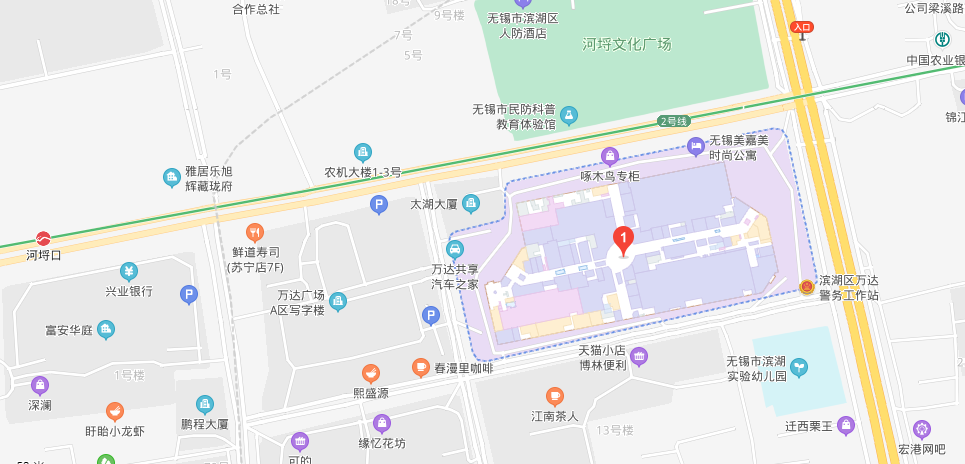Open the 无锡市滨湖实验幼儿园 school marker
The width and height of the screenshot is (965, 464).
click(799, 368)
